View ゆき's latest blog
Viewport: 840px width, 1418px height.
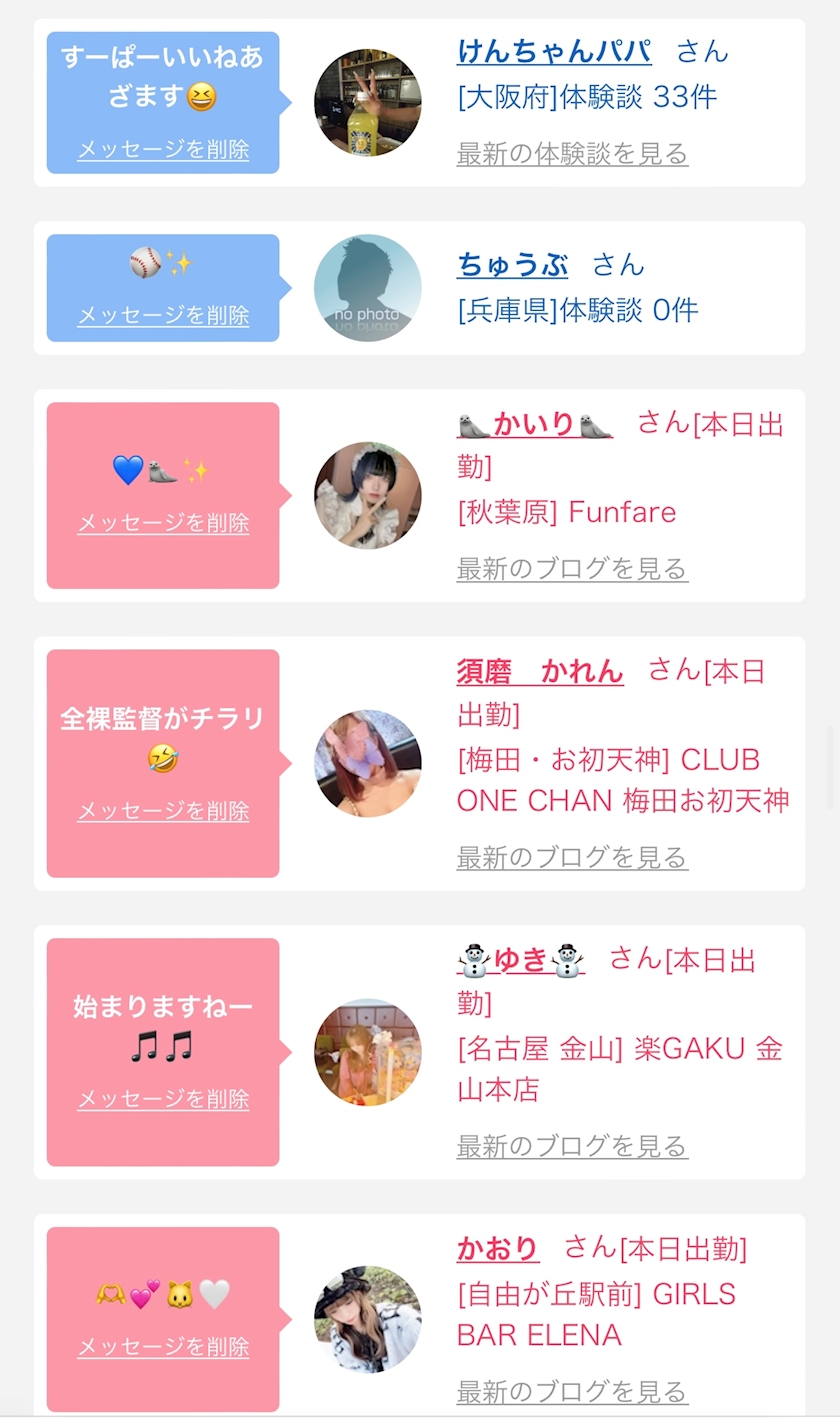pyautogui.click(x=572, y=1146)
